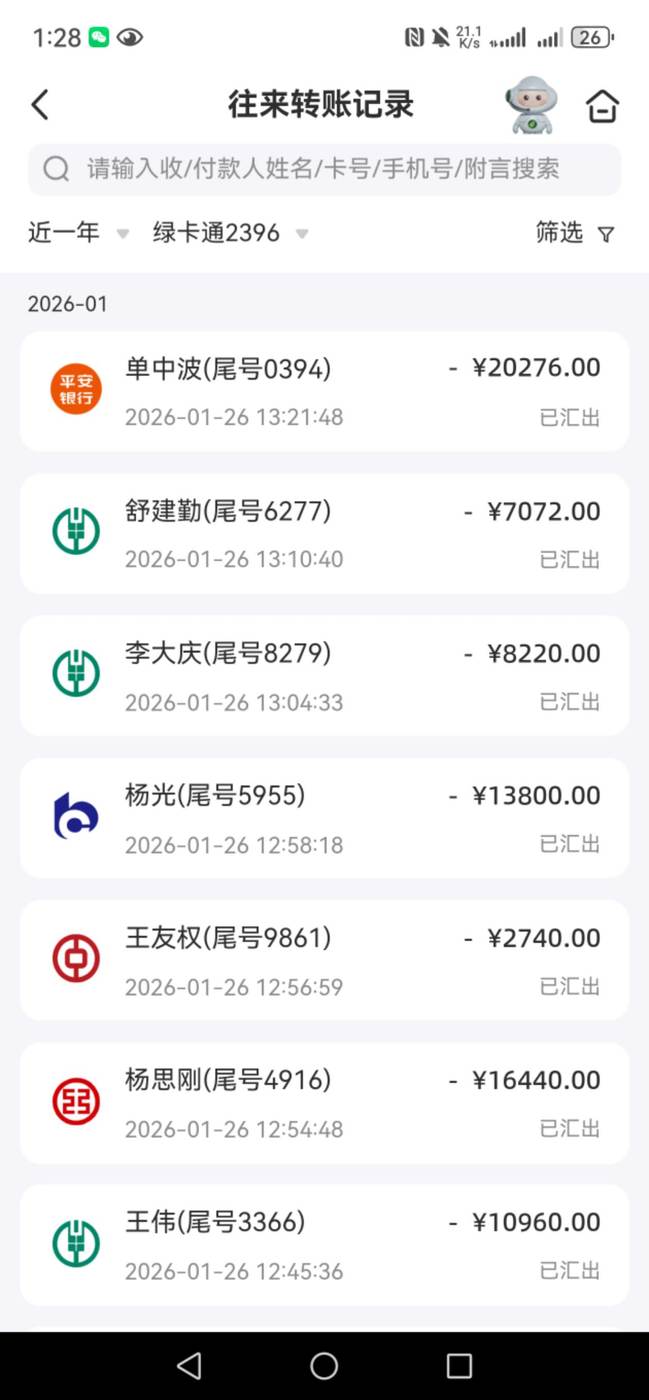View 杨思刚 transfer record details
Screen dimensions: 649x1400
(x=324, y=1103)
